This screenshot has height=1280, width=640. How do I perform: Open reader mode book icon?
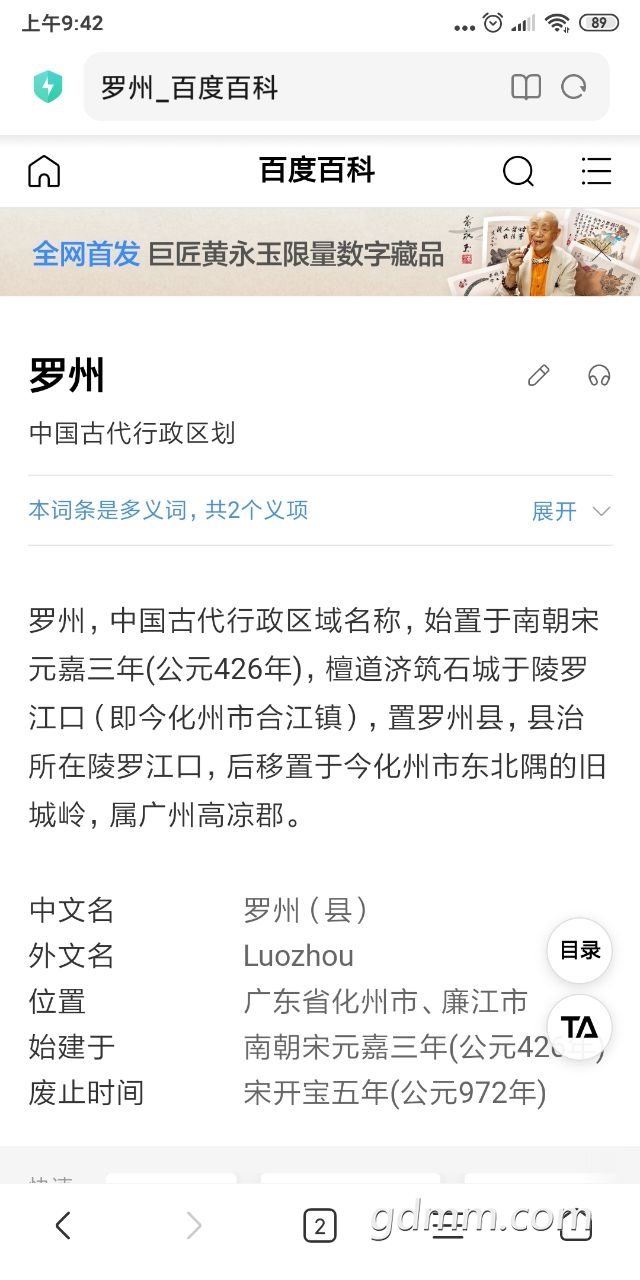(x=526, y=88)
